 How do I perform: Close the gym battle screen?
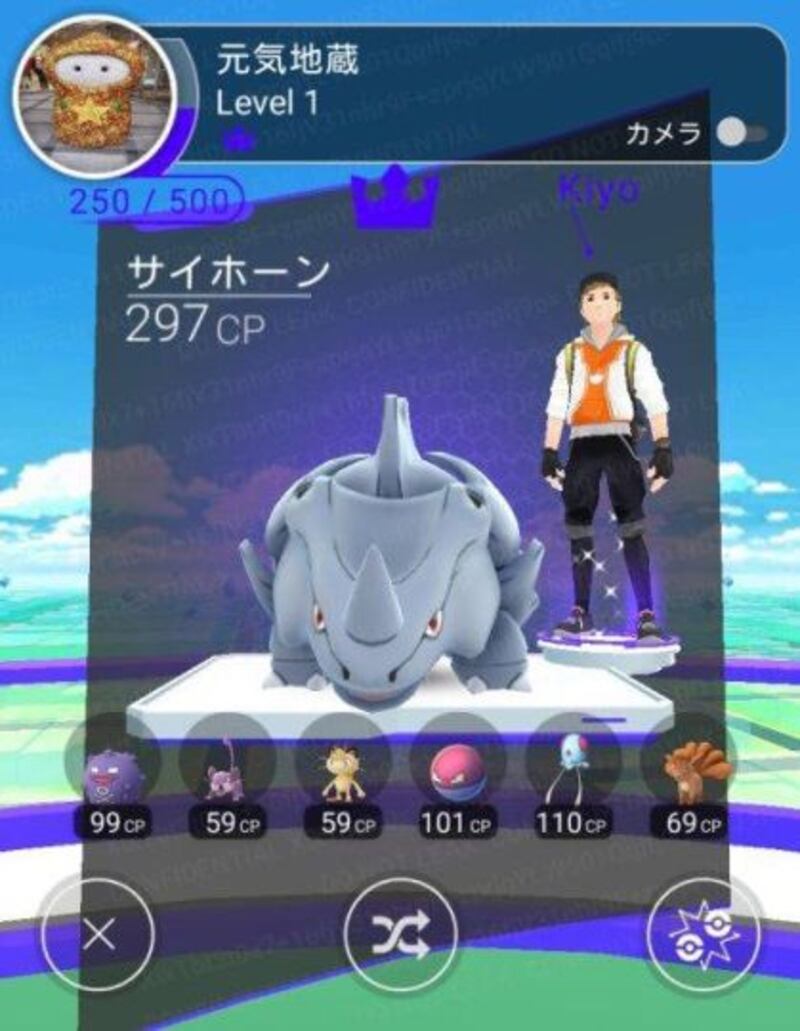coord(98,936)
